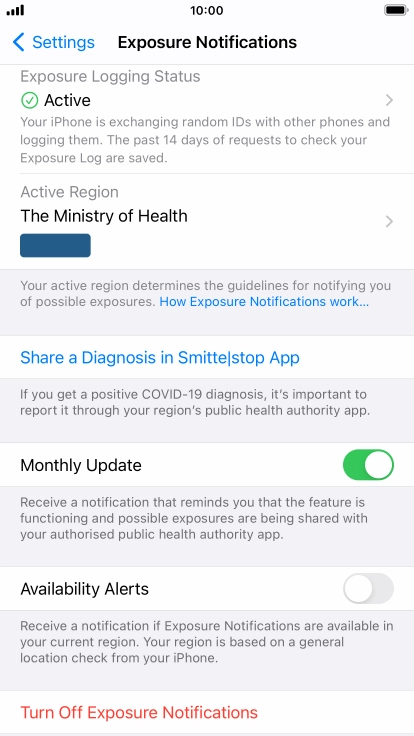
Task: Open How Exposure Notifications work link
Action: [264, 302]
